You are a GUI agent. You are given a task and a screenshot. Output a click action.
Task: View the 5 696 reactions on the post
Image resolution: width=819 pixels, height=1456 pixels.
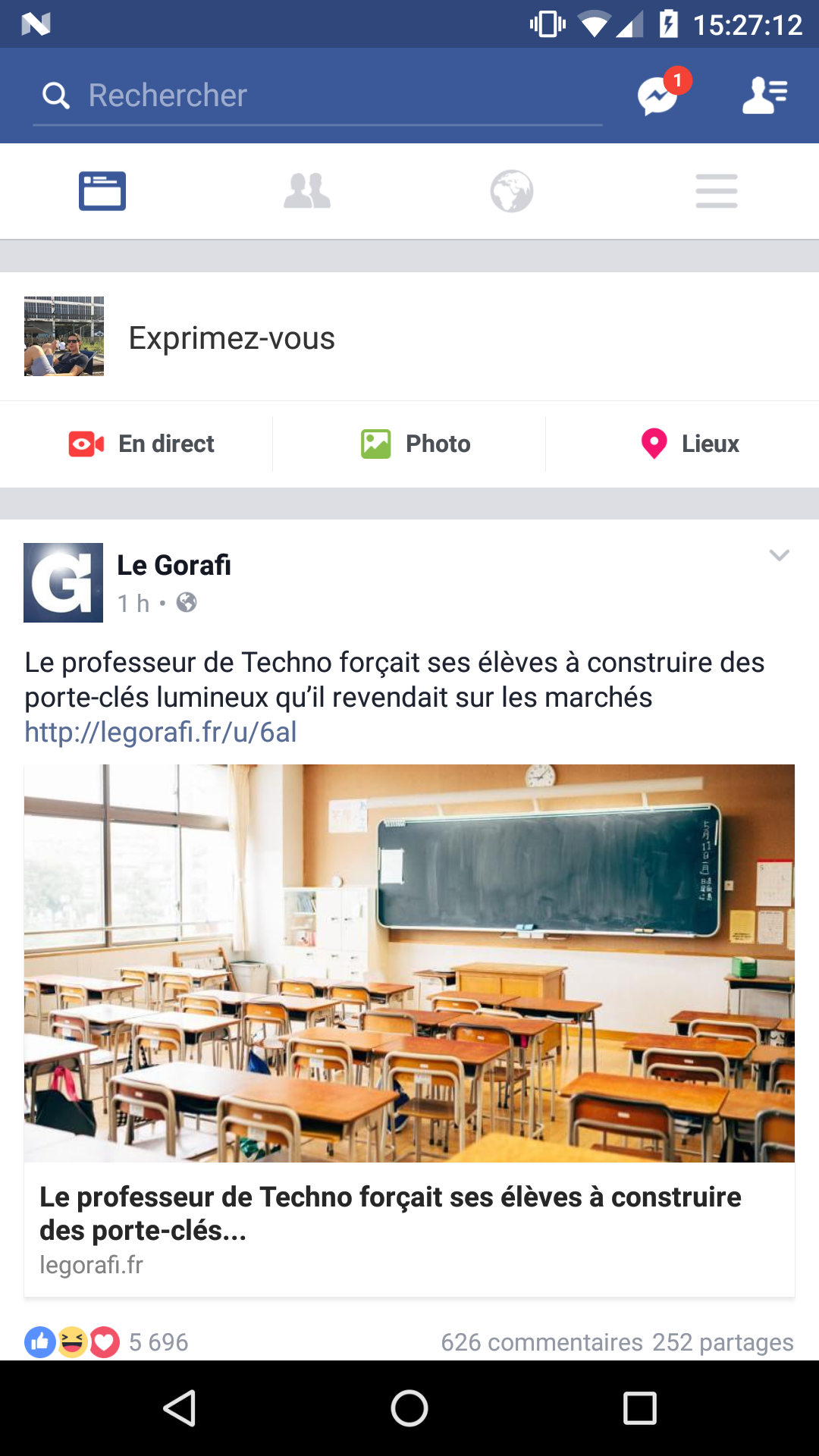pos(106,1342)
